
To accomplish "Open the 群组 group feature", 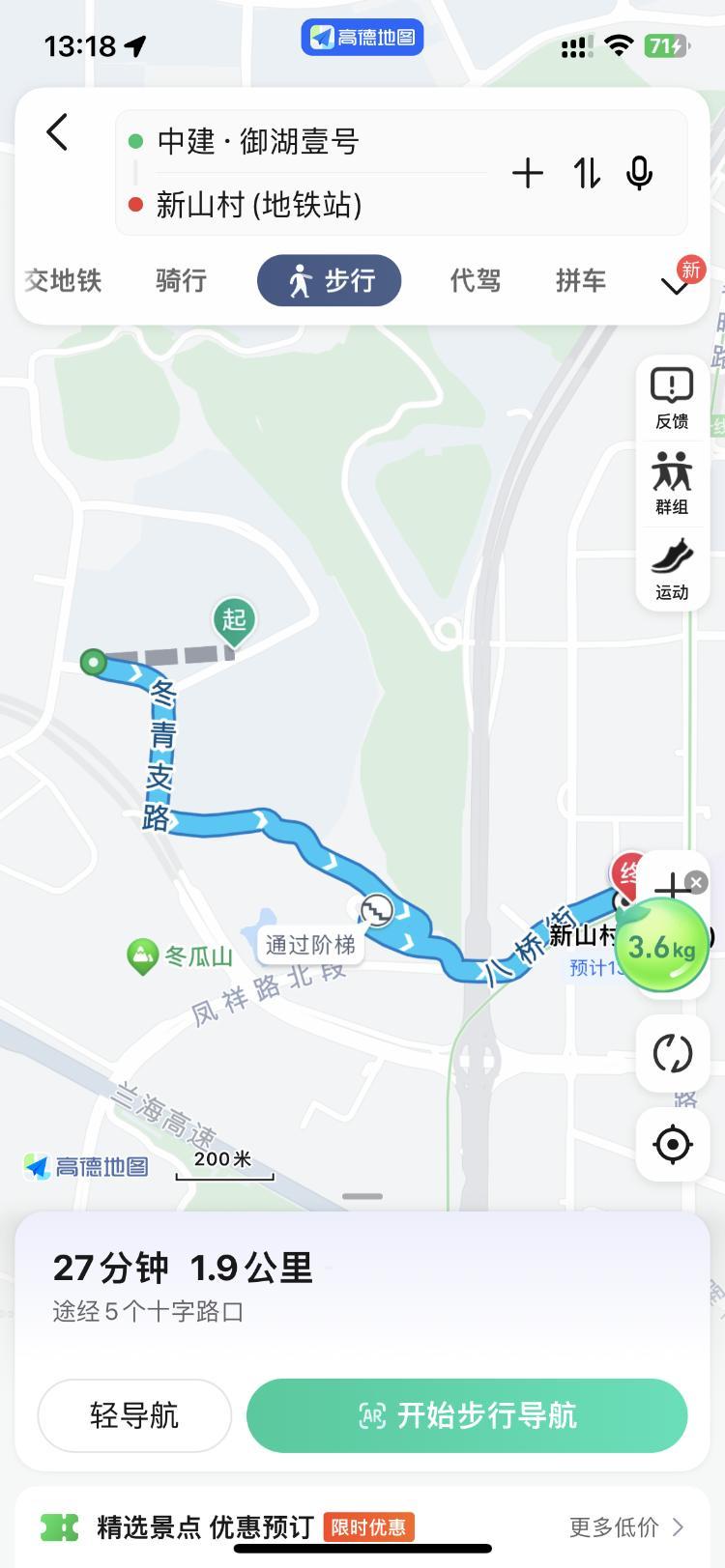I will click(x=672, y=484).
